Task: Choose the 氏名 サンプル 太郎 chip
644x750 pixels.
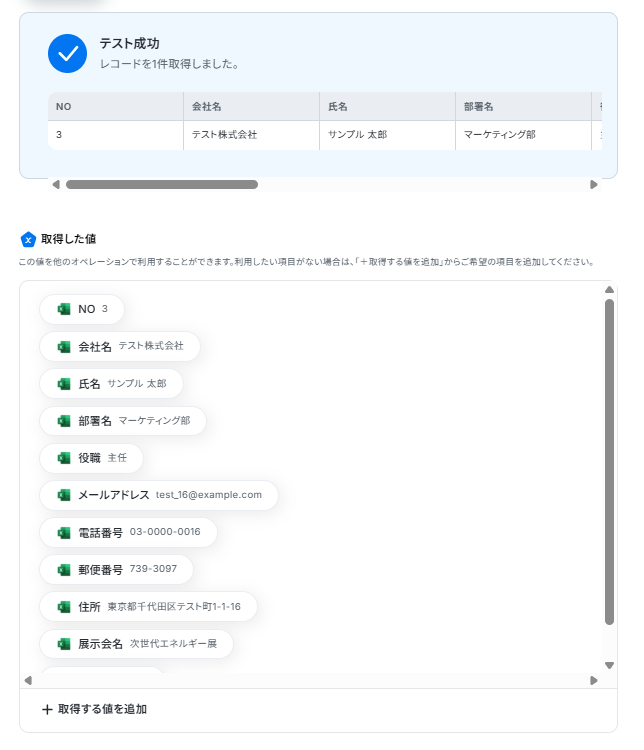Action: [x=111, y=384]
